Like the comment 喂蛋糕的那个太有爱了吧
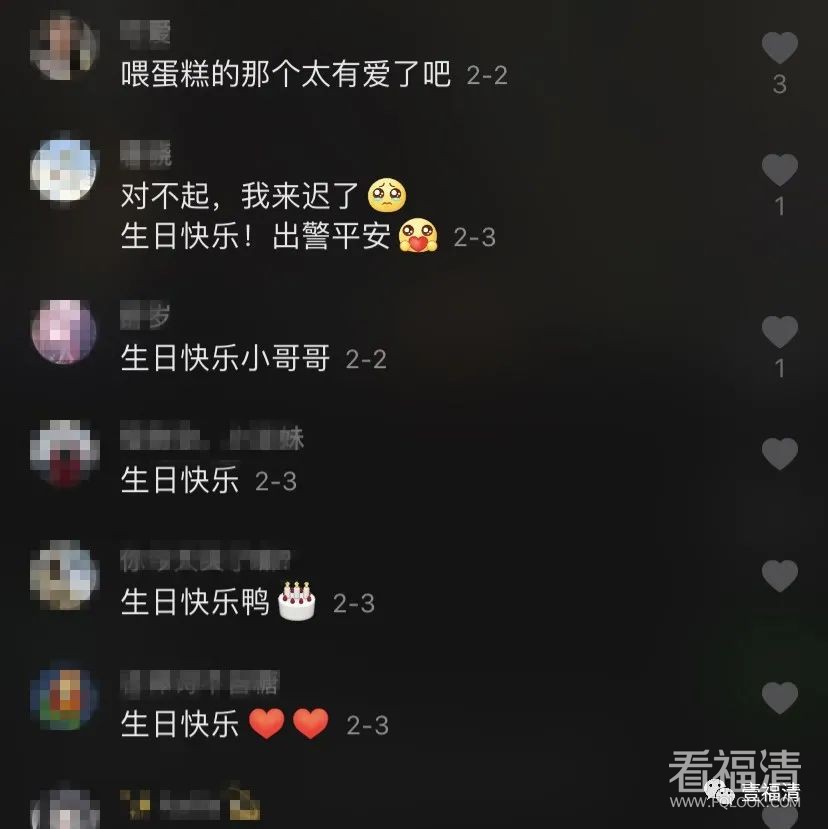Screen dimensions: 828x829 (x=780, y=48)
